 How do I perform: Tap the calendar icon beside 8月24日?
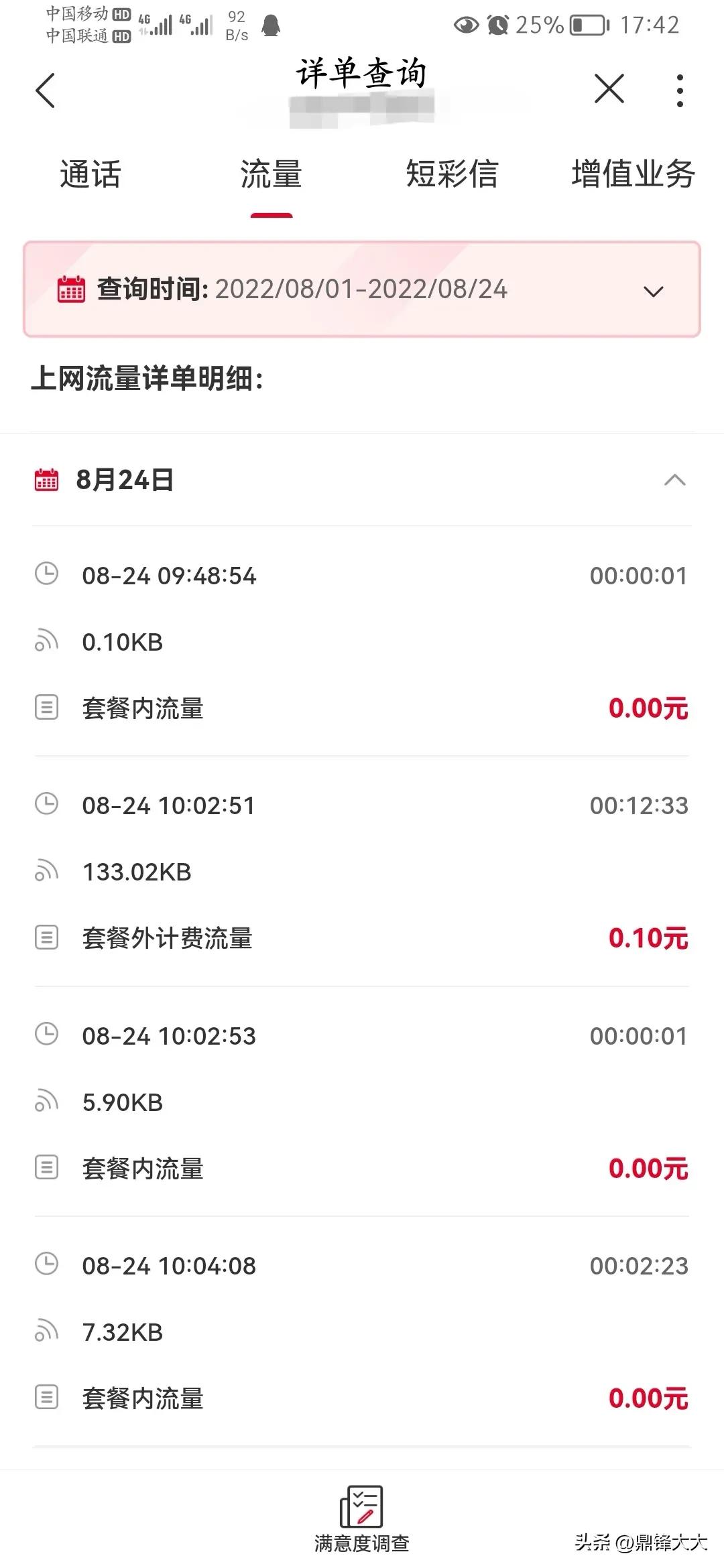(44, 480)
